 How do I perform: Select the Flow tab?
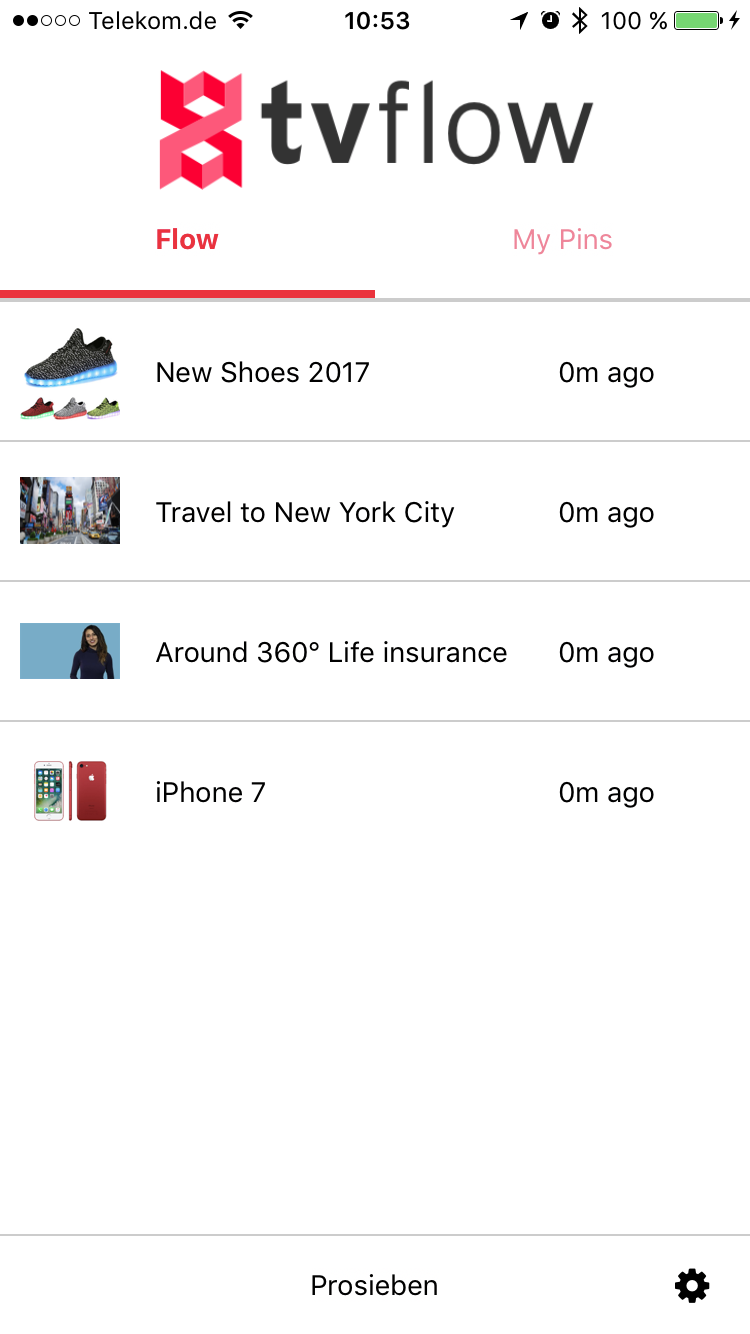[x=187, y=240]
